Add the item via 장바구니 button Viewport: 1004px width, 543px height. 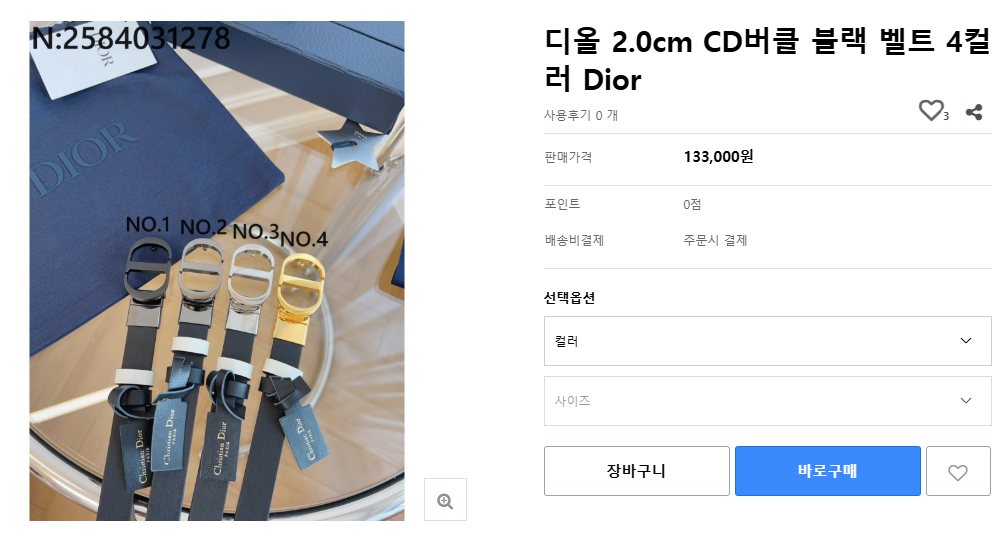[x=636, y=471]
